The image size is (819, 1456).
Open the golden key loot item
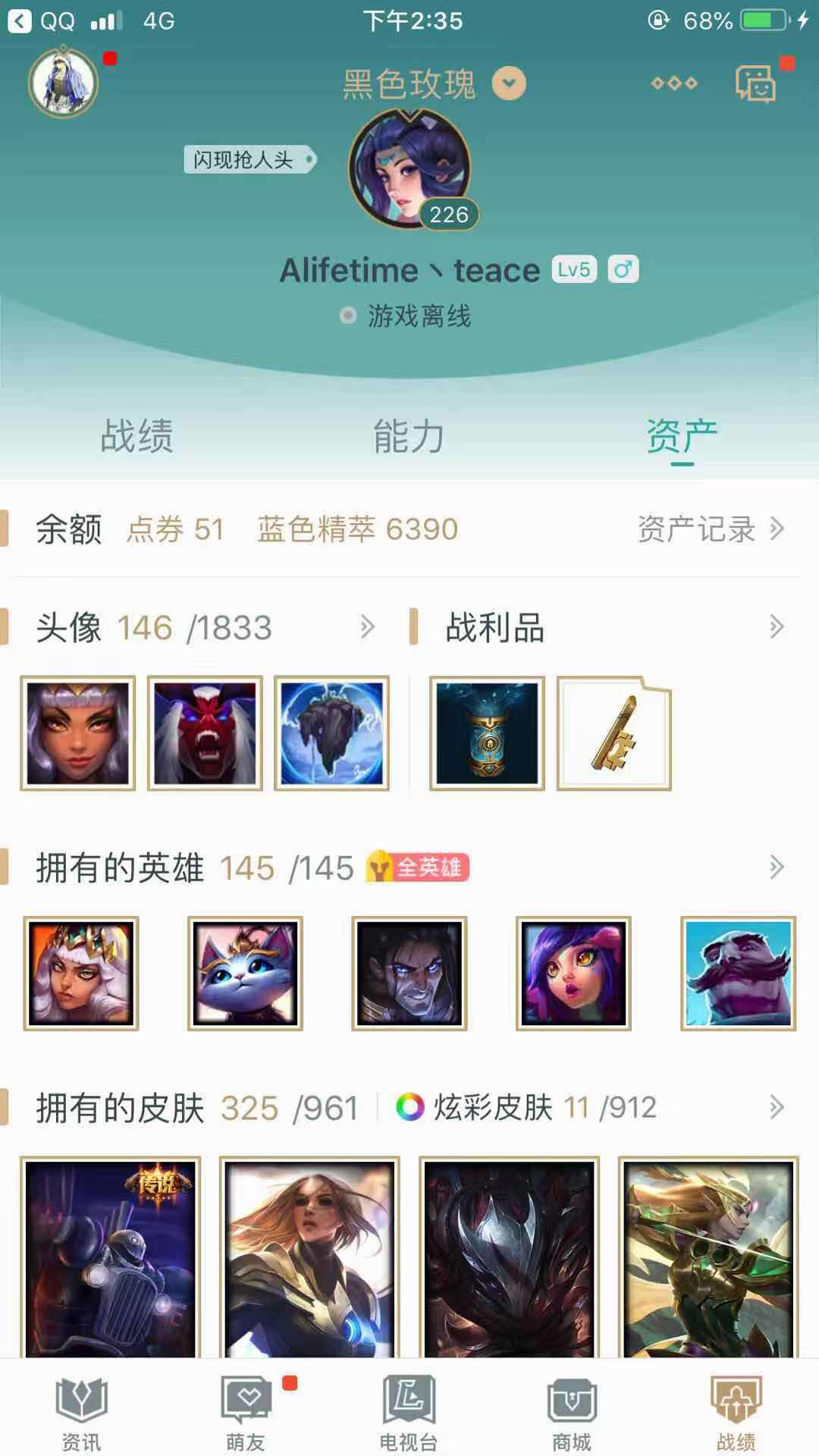pyautogui.click(x=613, y=733)
